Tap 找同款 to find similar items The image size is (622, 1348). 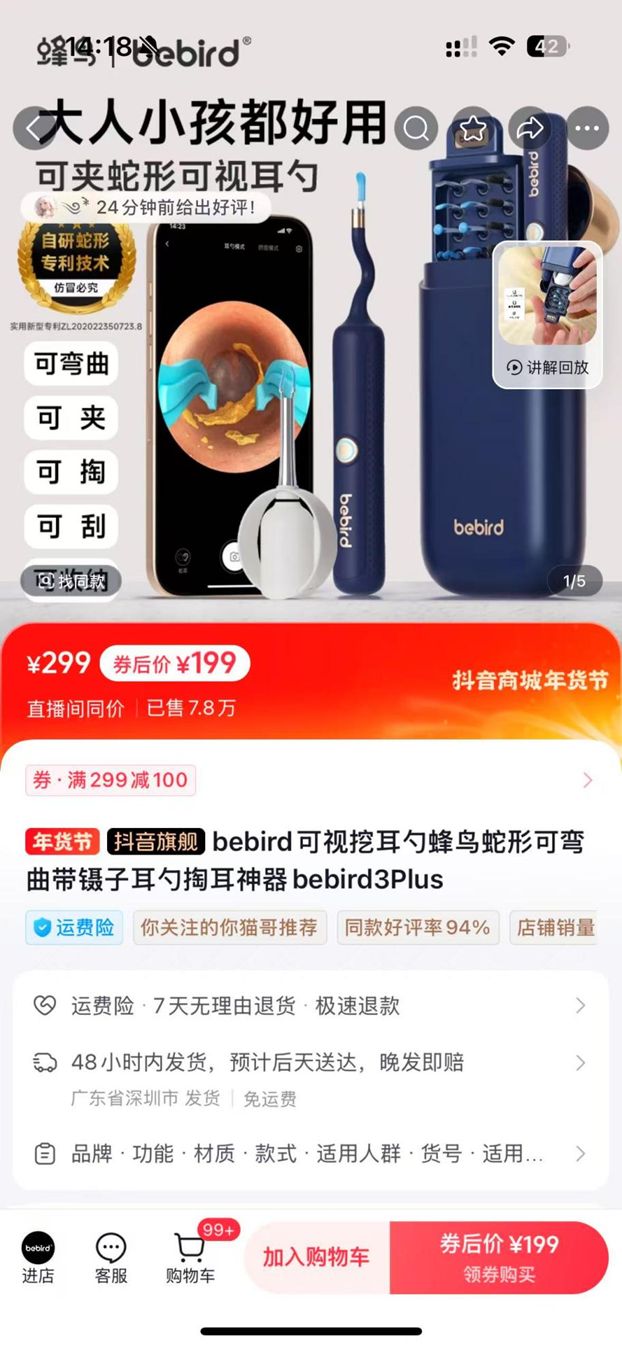tap(72, 581)
